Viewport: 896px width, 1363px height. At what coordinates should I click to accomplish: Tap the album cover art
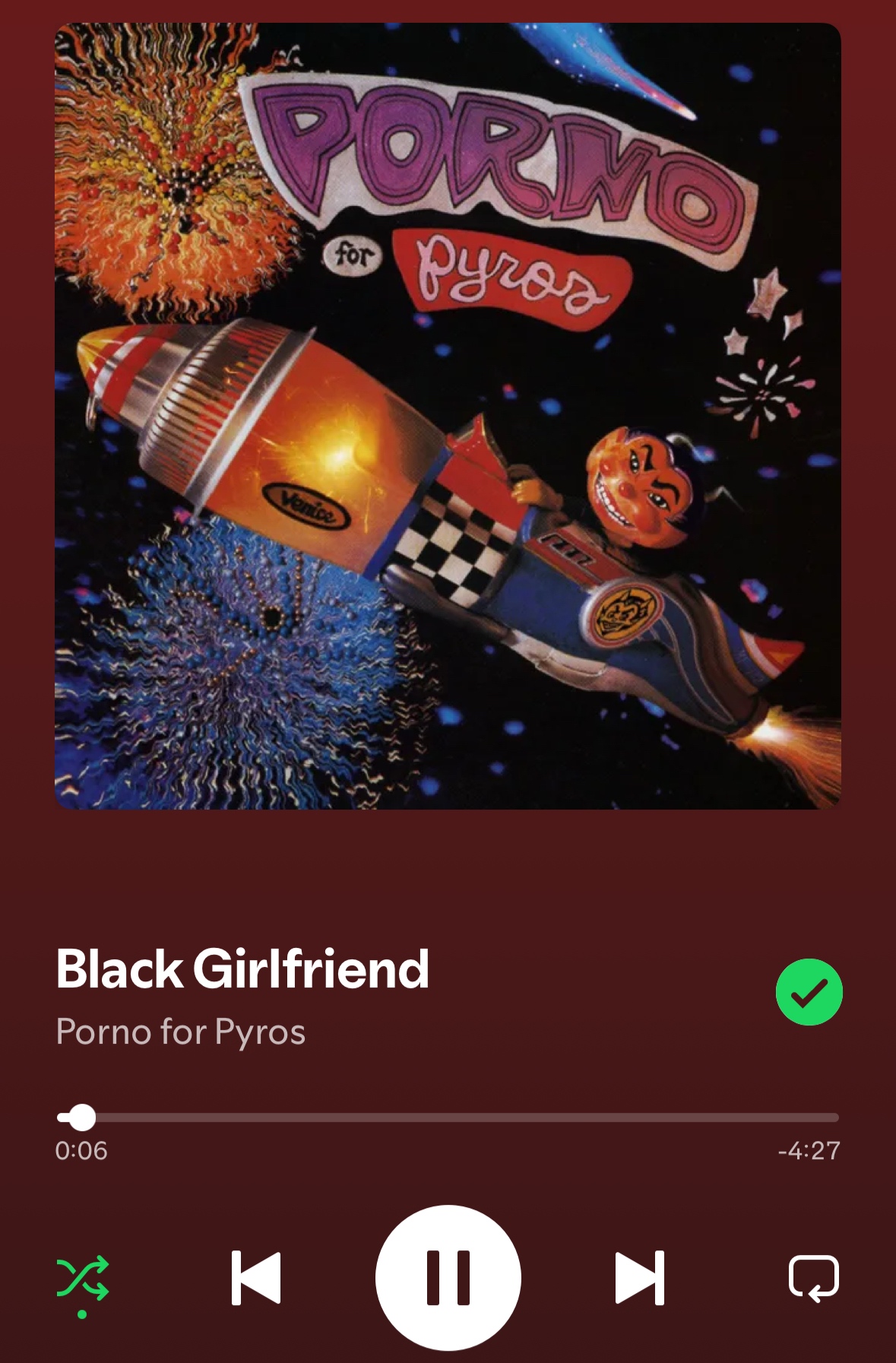[x=448, y=416]
